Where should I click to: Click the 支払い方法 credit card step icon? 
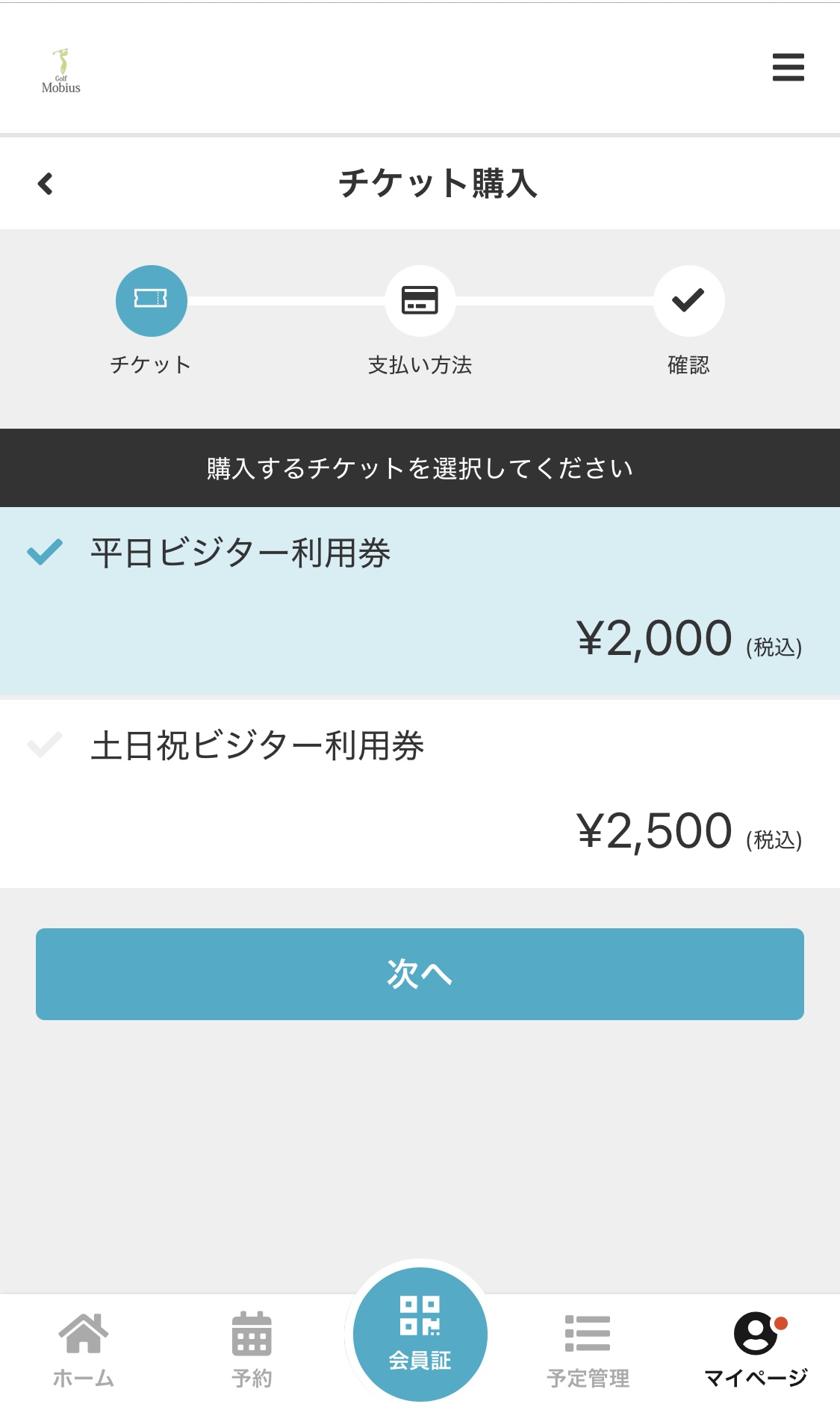[420, 300]
